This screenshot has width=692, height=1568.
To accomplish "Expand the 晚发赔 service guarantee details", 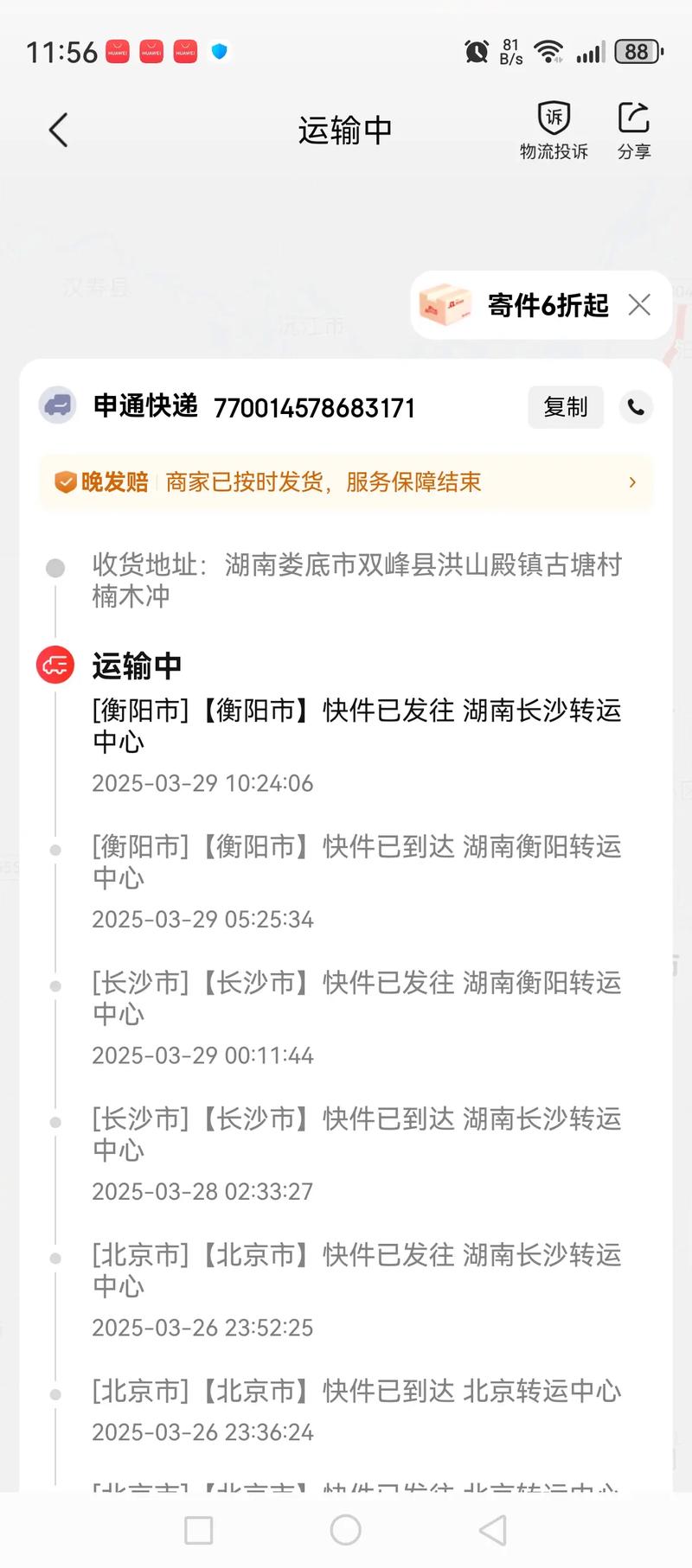I will pos(631,481).
